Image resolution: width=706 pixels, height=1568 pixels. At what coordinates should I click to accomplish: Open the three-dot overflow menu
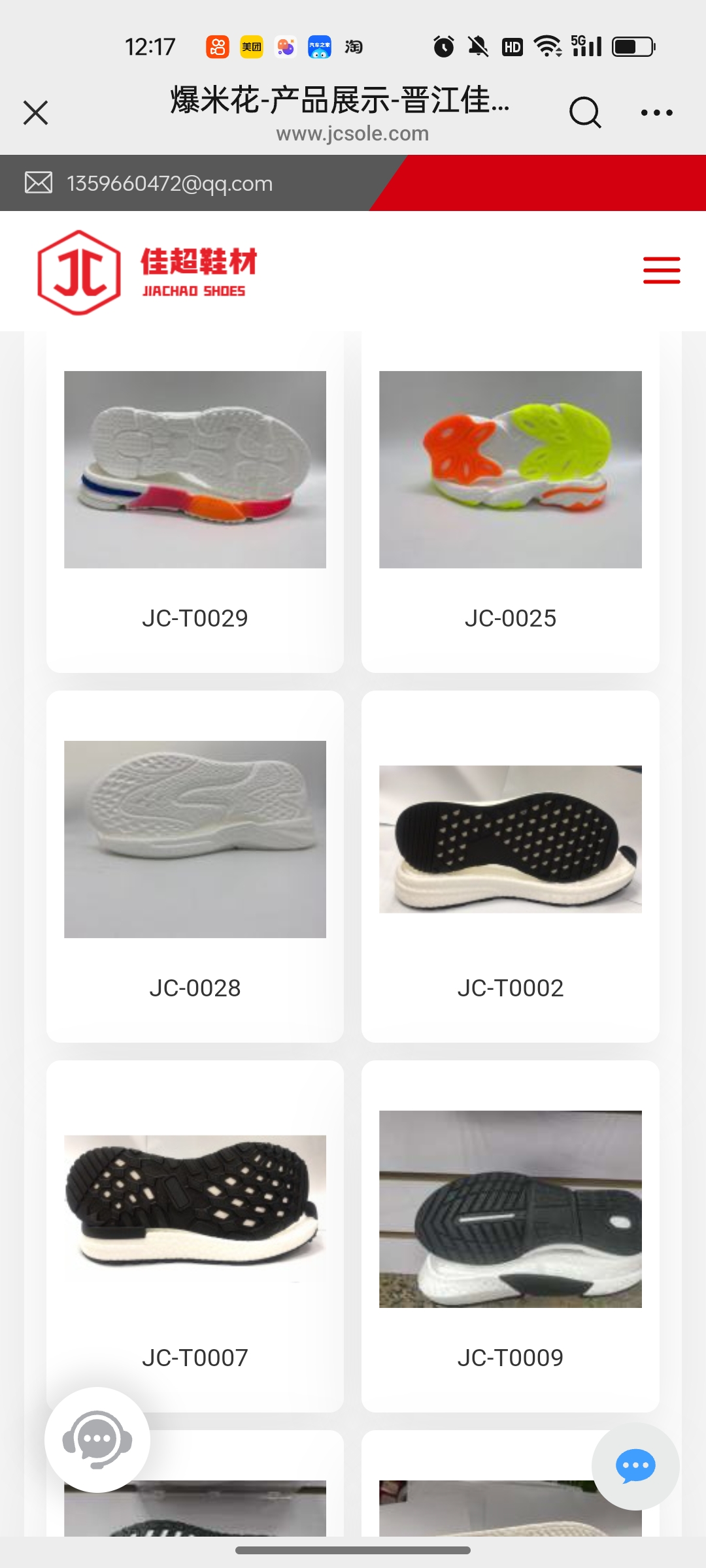(x=656, y=112)
